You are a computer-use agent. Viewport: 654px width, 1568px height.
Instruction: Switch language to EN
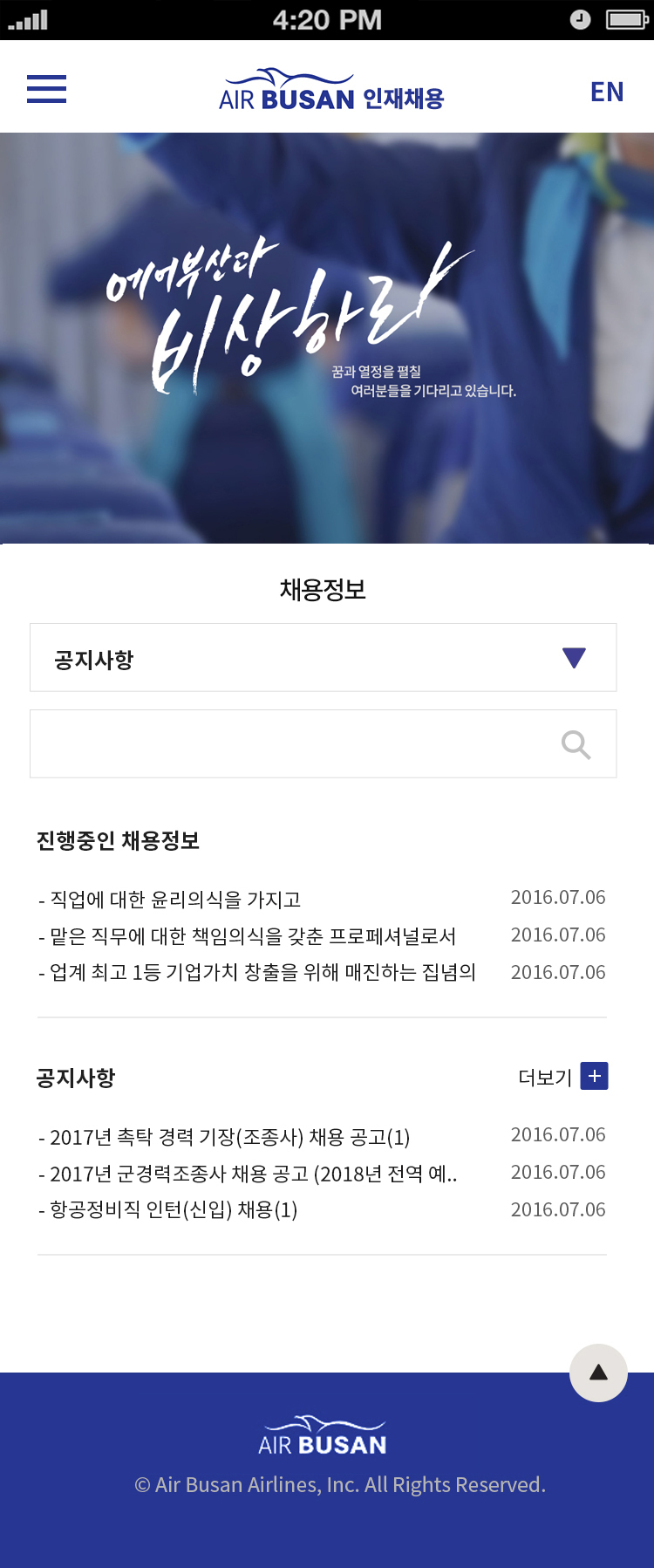coord(607,92)
